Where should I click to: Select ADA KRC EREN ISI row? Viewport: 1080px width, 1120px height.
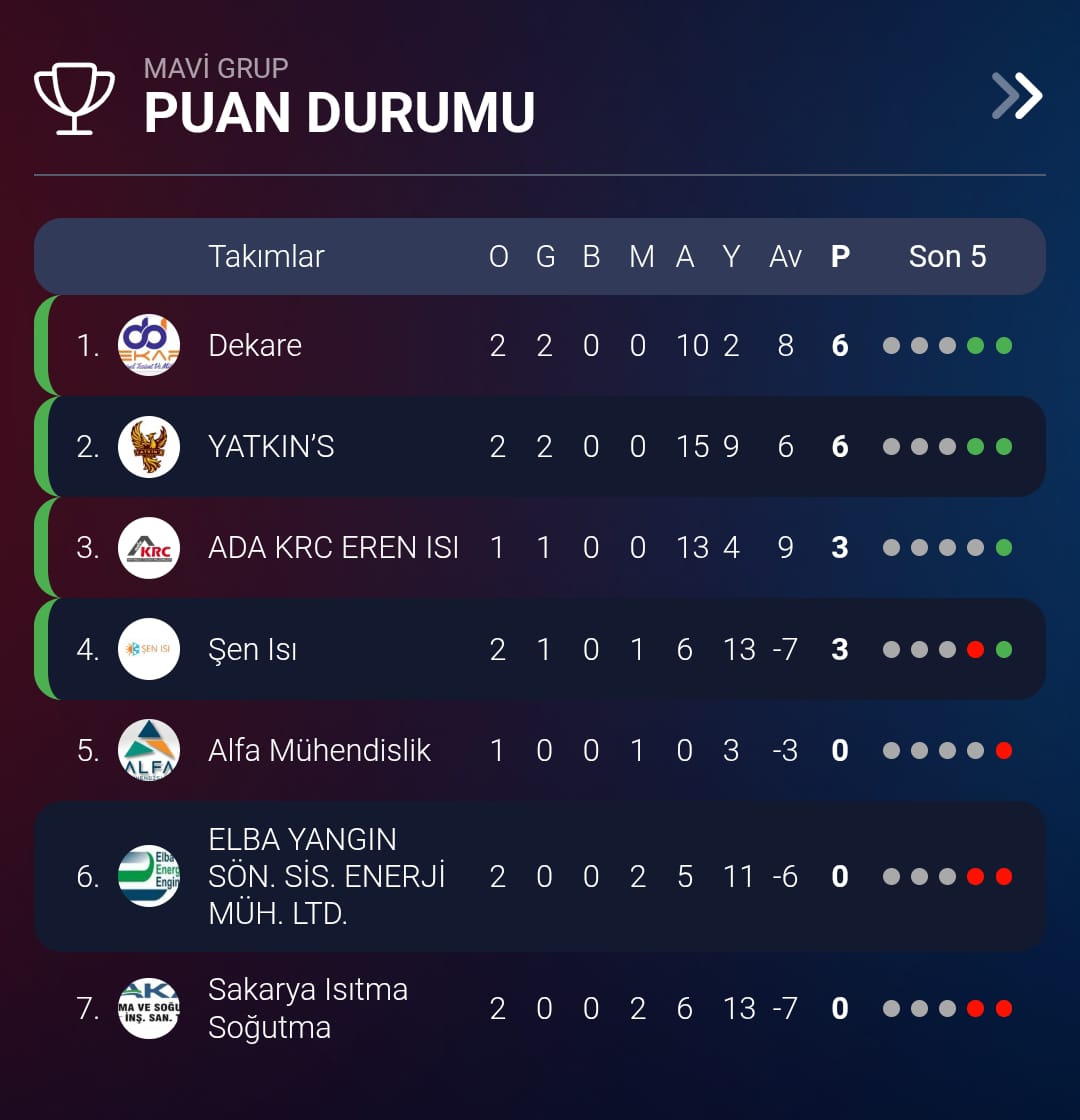(x=333, y=548)
